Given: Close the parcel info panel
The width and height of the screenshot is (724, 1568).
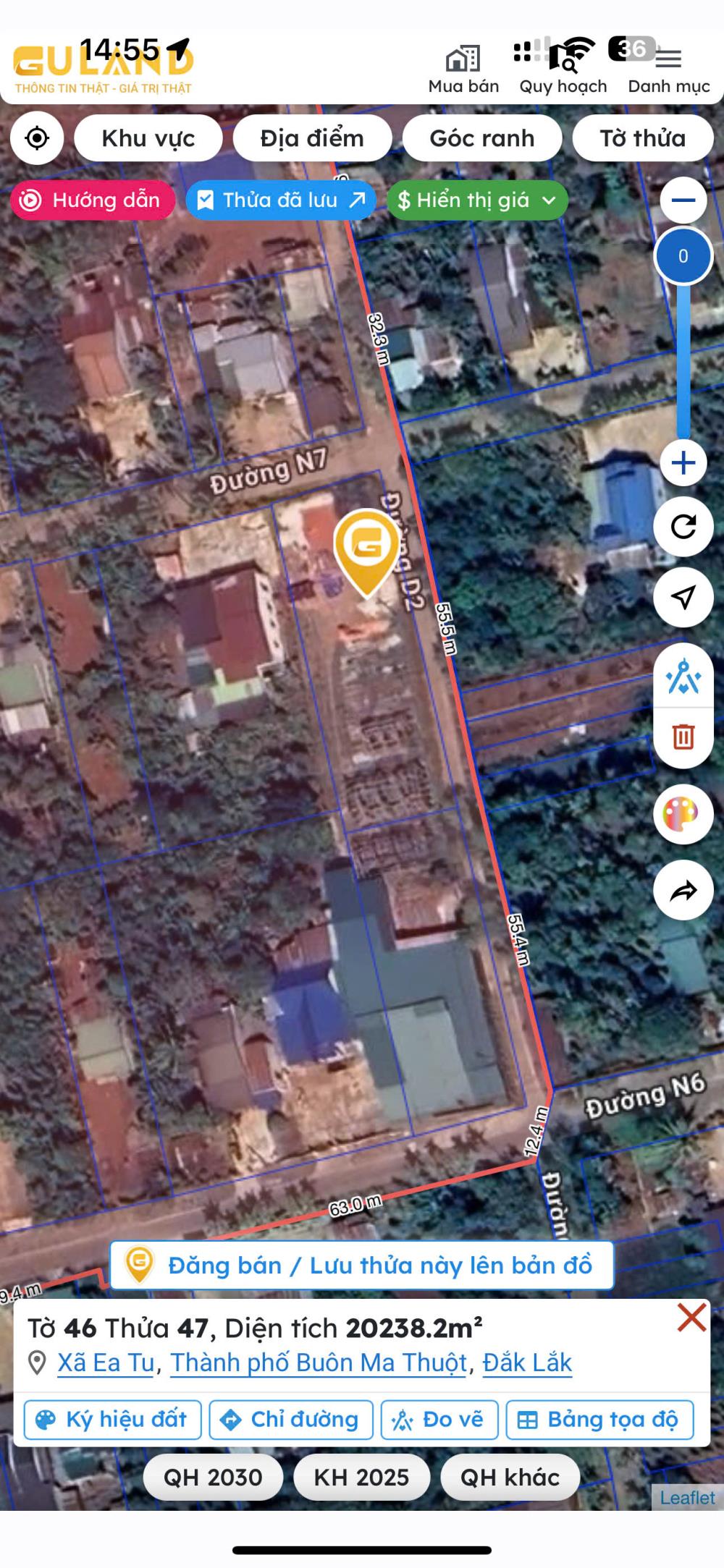Looking at the screenshot, I should pos(691,1317).
